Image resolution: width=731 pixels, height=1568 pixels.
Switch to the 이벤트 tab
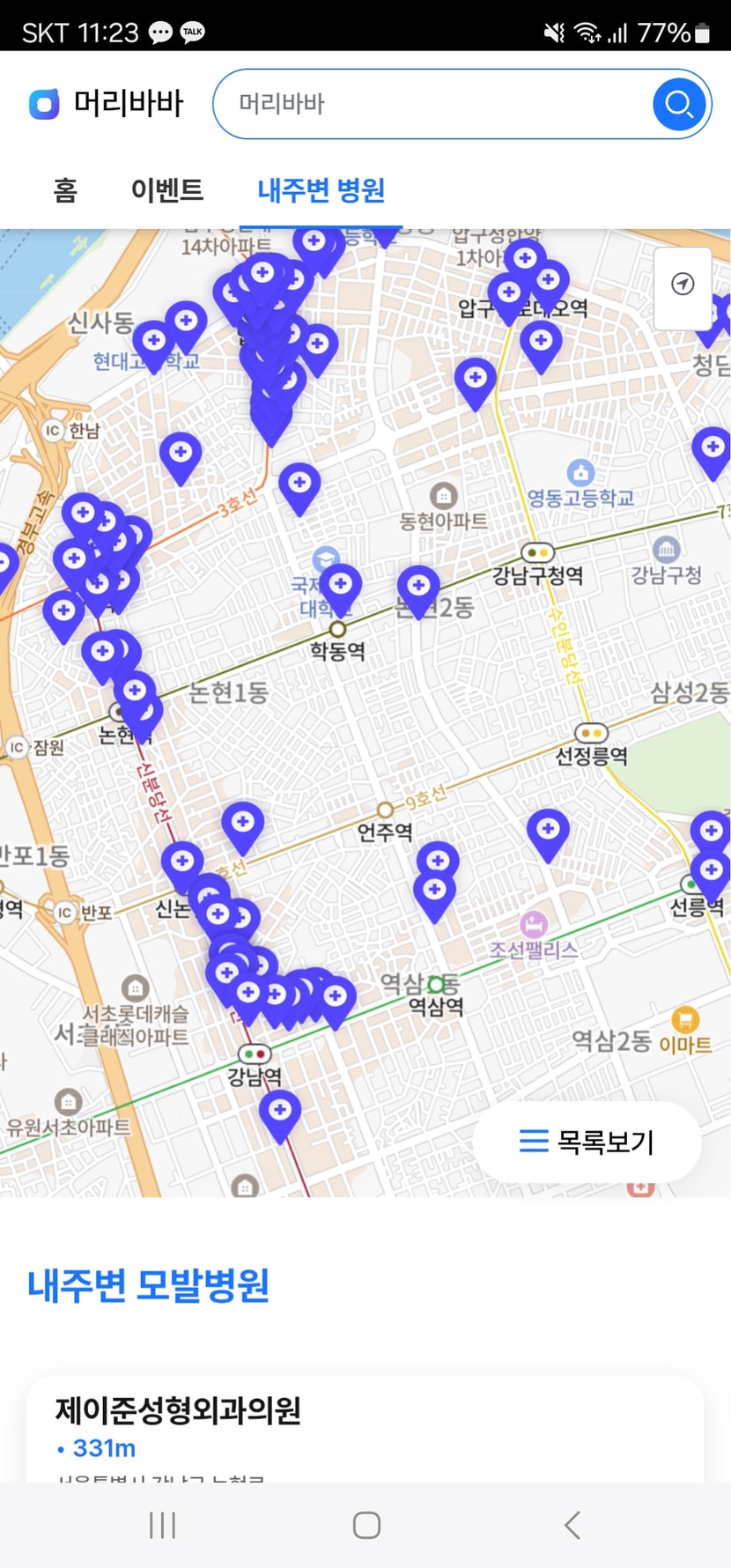pyautogui.click(x=167, y=190)
